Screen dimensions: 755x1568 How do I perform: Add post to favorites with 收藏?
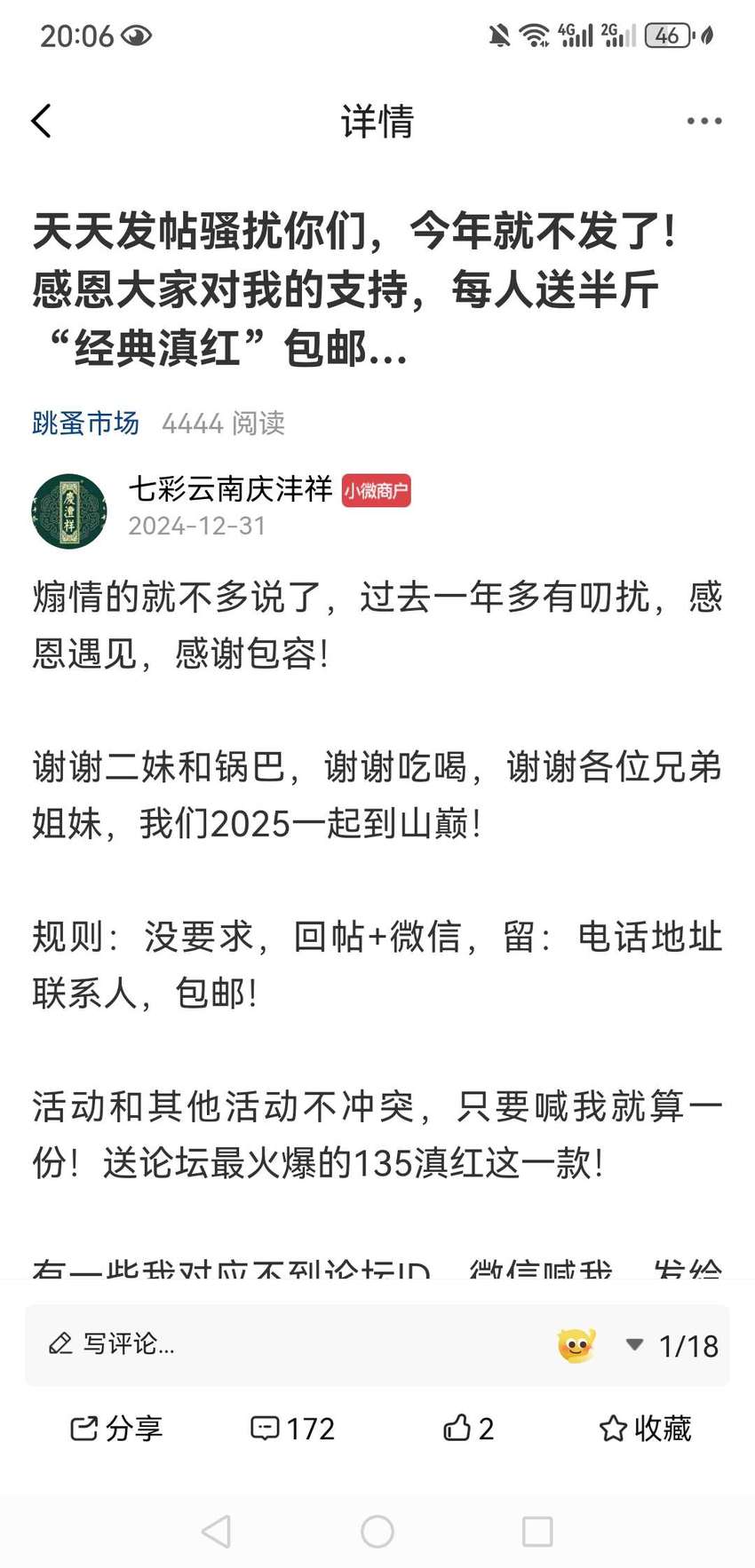(x=645, y=1429)
